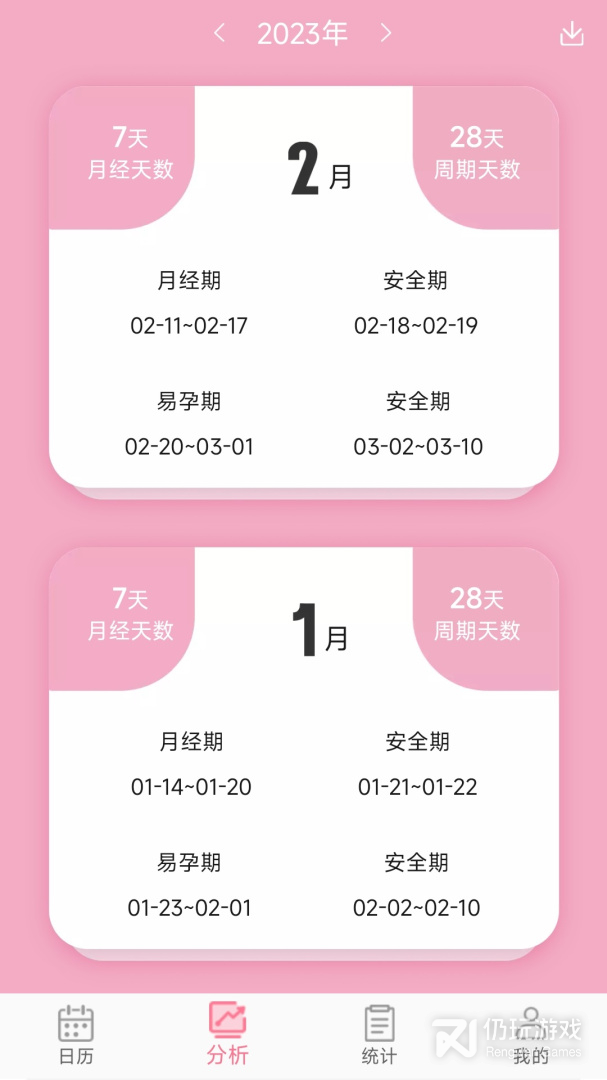Go to the previous year
Screen dimensions: 607x1080
(220, 34)
